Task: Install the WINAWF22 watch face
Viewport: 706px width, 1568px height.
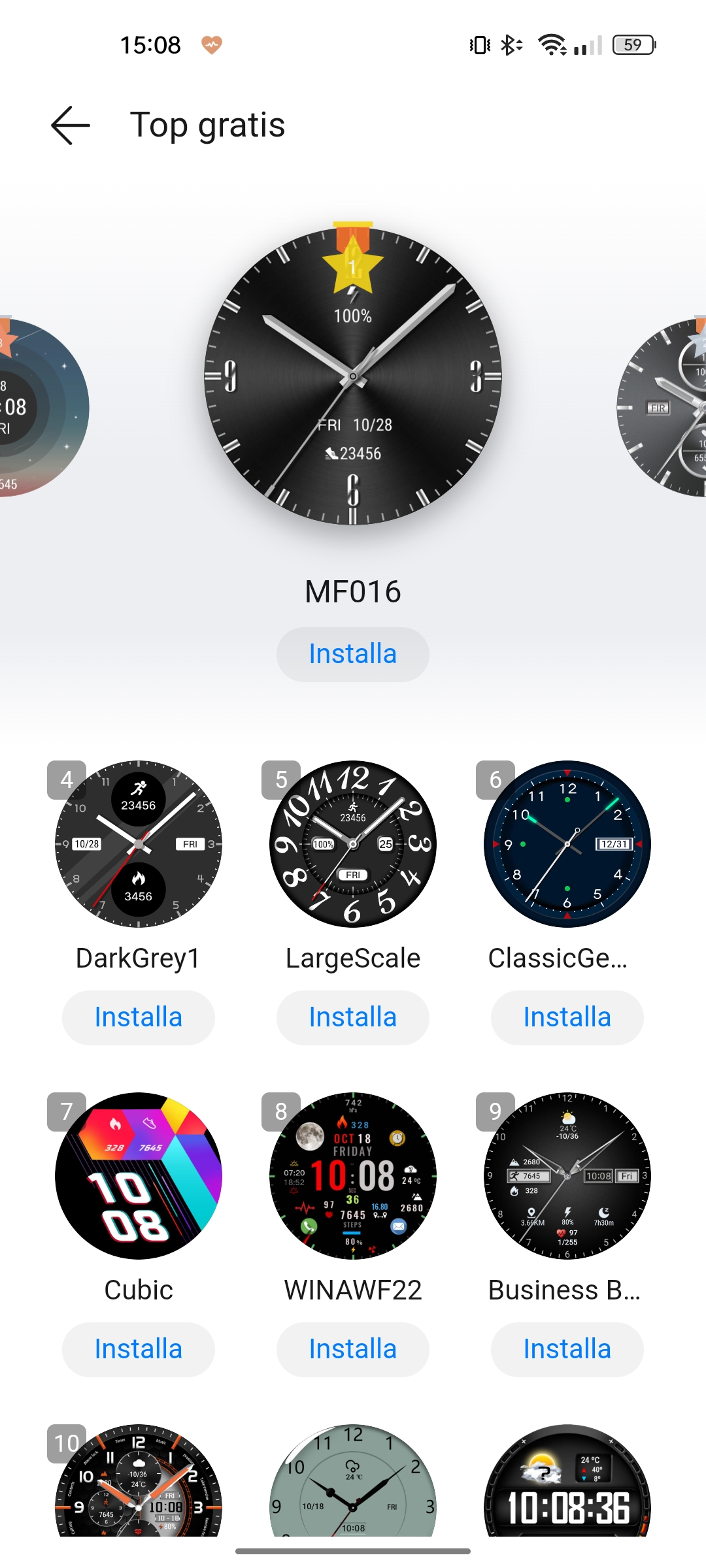Action: point(353,1349)
